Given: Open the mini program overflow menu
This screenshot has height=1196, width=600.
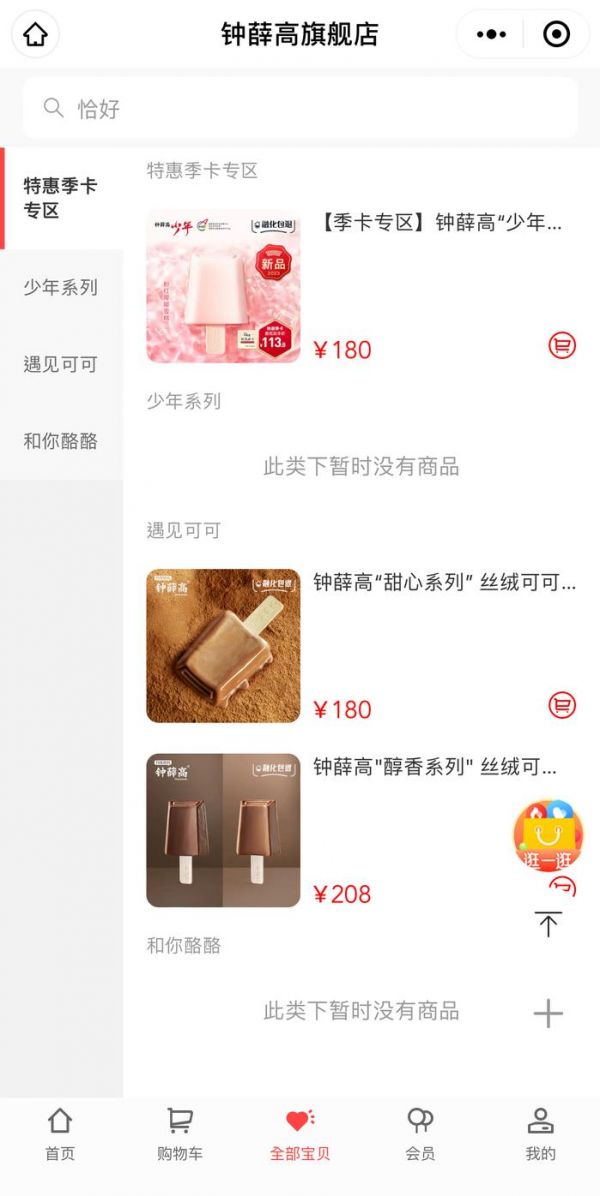Looking at the screenshot, I should click(x=491, y=35).
